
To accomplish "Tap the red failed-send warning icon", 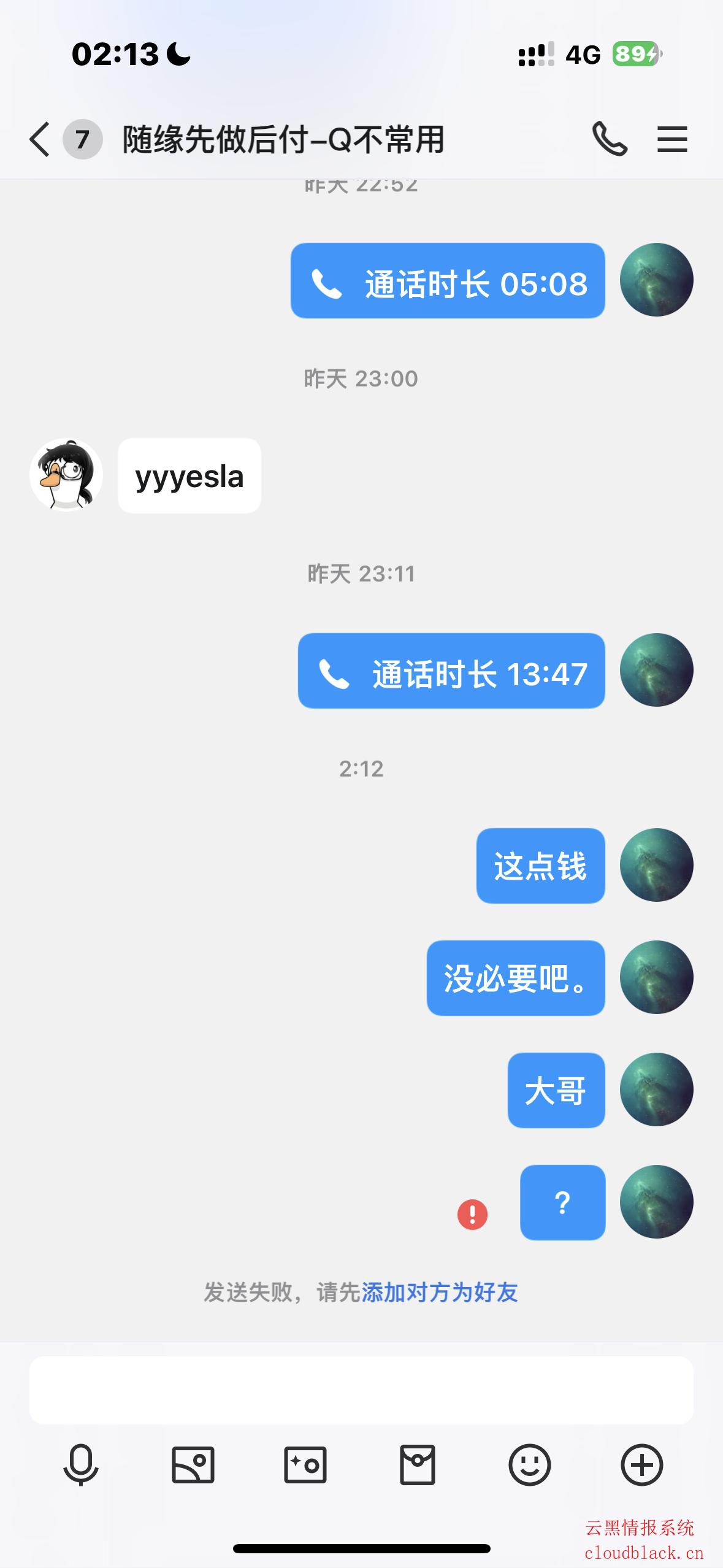I will 472,1214.
